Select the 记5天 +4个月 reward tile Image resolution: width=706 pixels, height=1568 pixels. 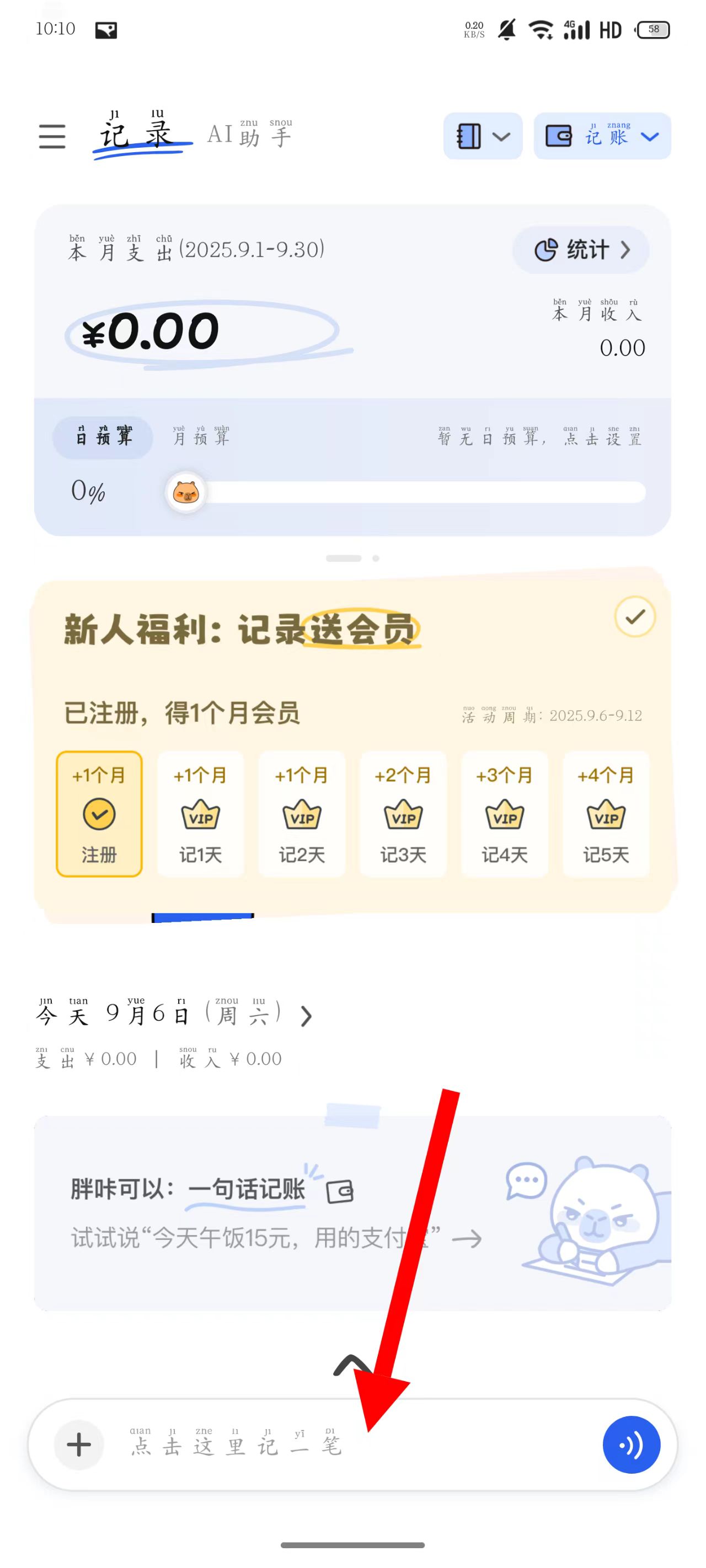tap(606, 814)
